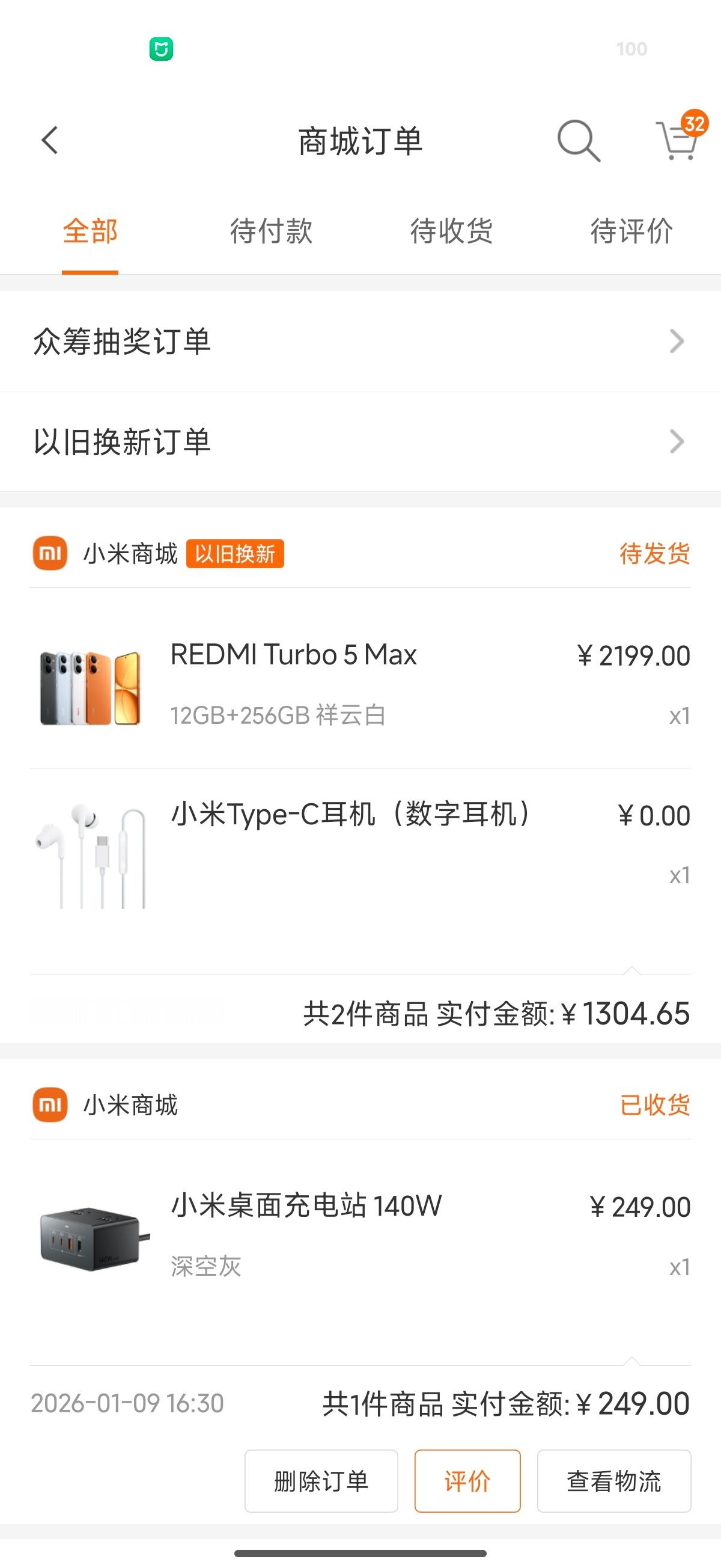721x1568 pixels.
Task: Switch to the 全部 tab
Action: click(x=90, y=232)
